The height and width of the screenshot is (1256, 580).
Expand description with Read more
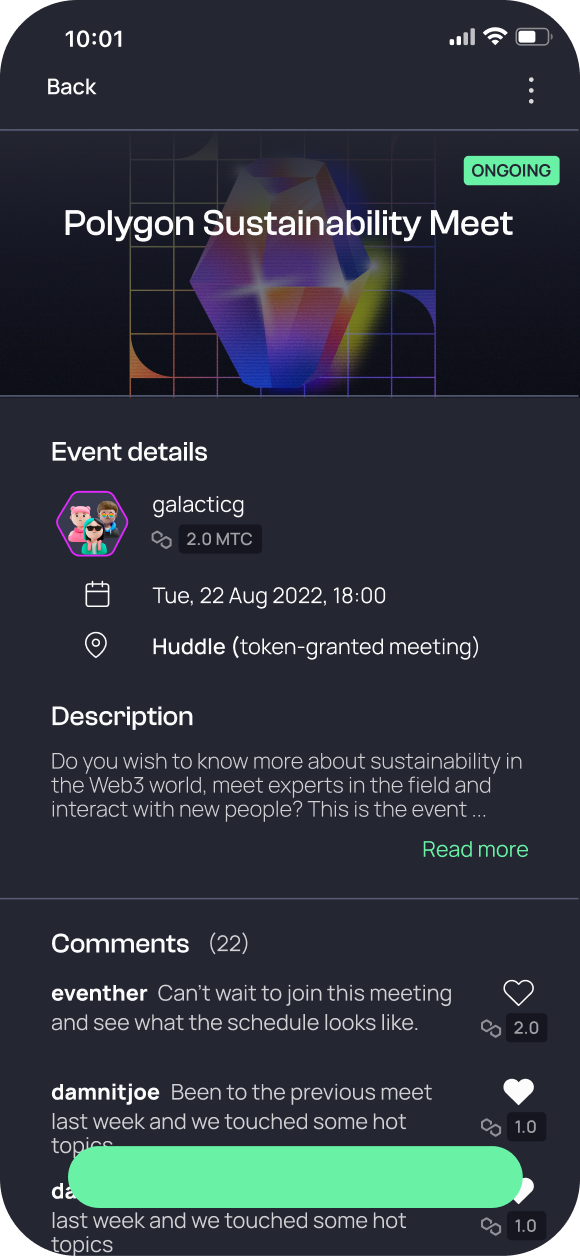pyautogui.click(x=475, y=849)
